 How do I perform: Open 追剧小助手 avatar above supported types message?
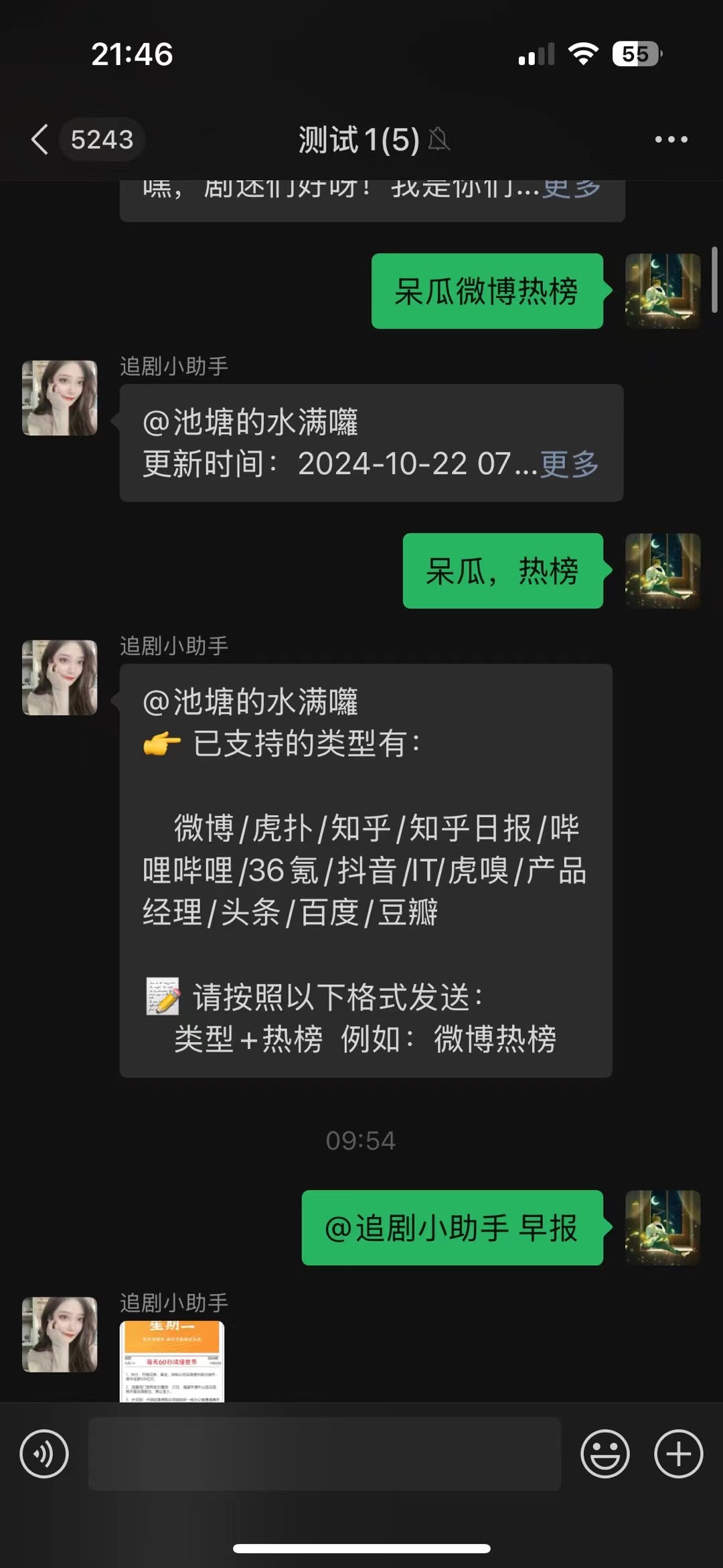tap(60, 677)
